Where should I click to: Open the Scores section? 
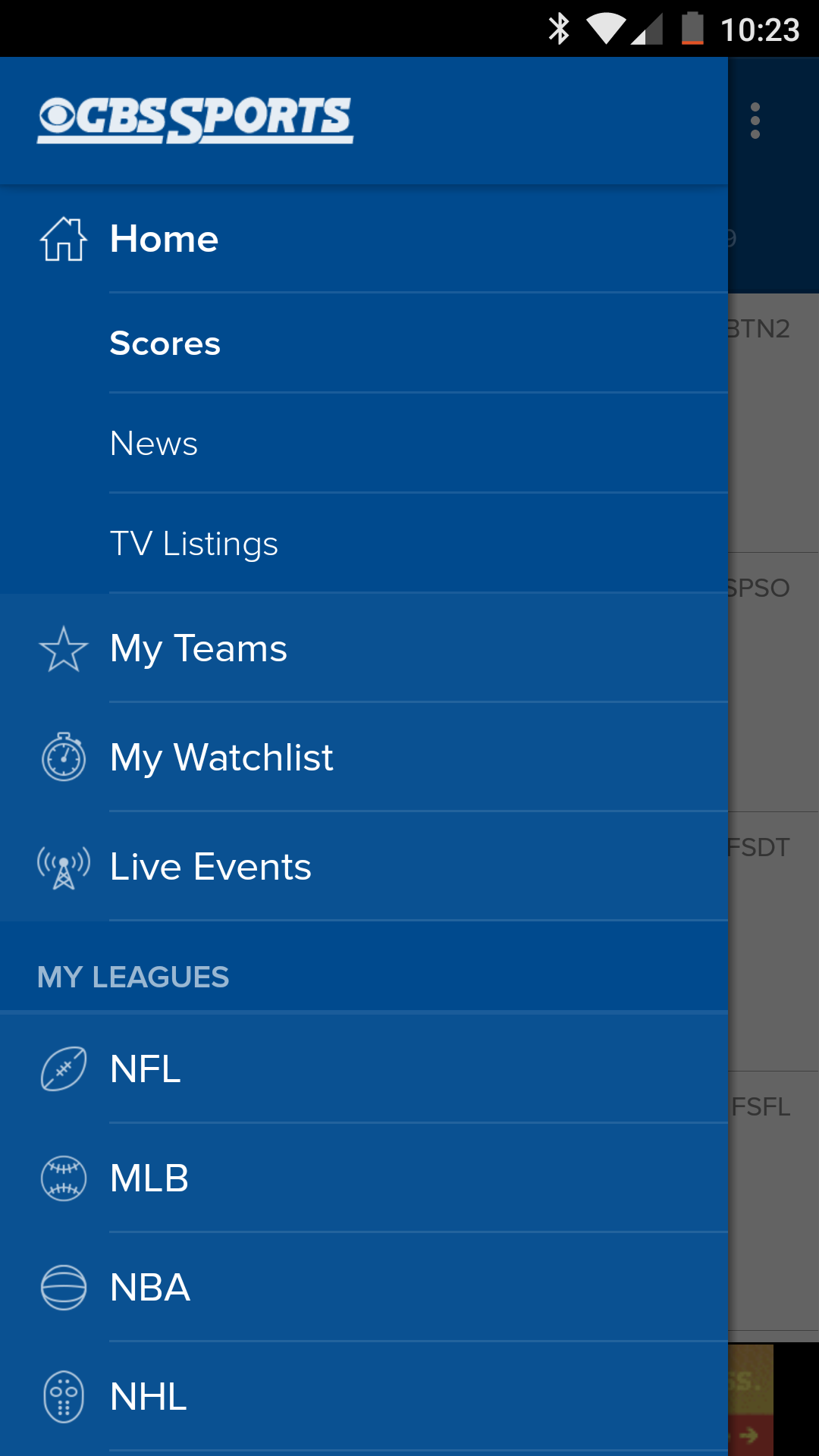165,344
